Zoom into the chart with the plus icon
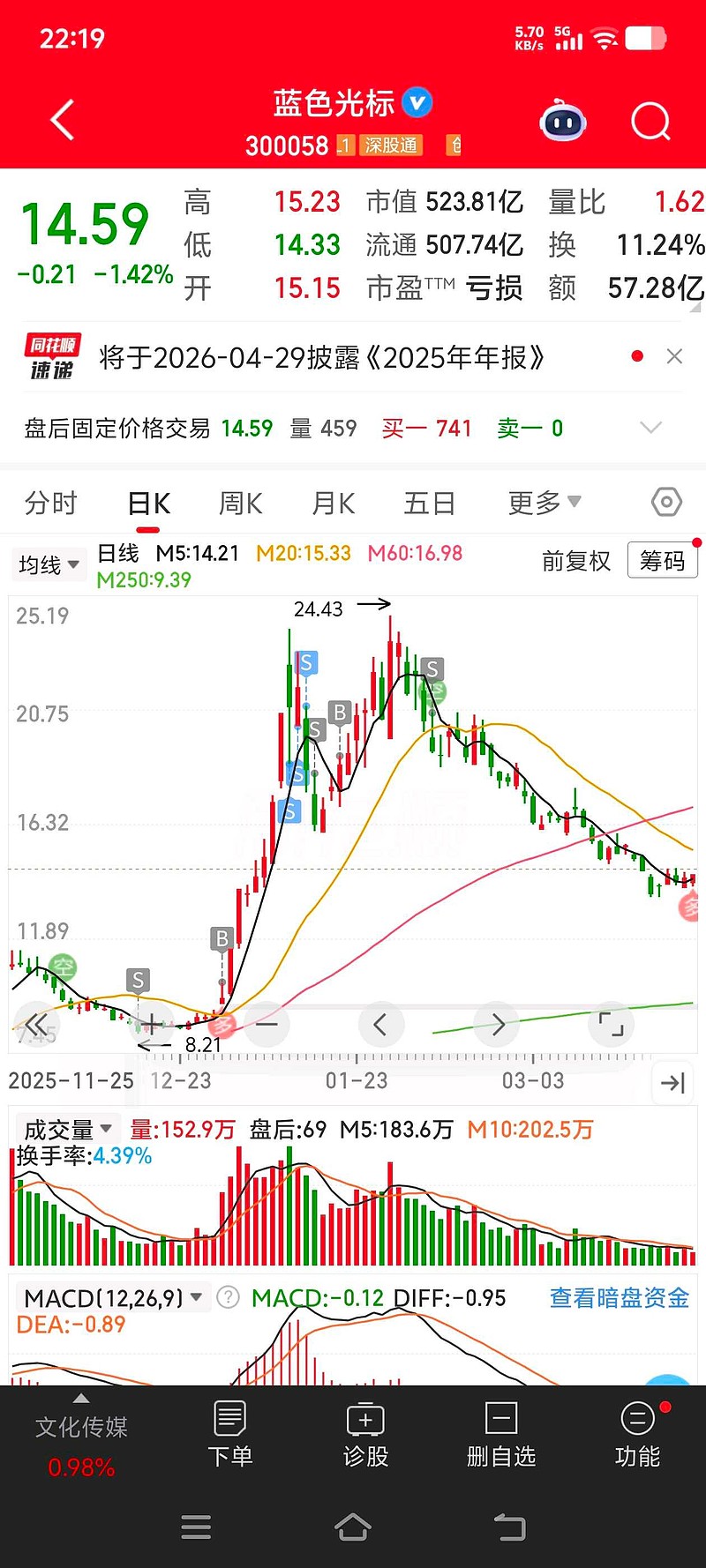 pos(150,1025)
